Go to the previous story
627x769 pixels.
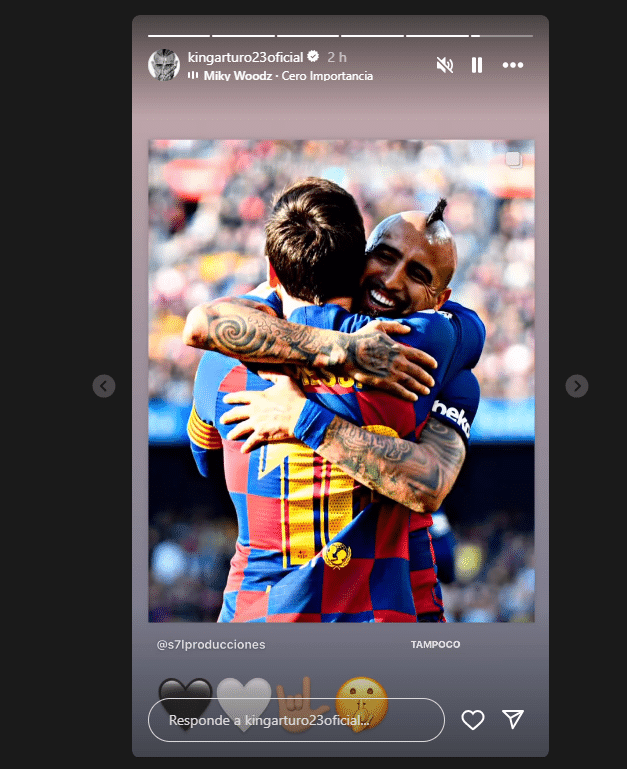pos(104,386)
